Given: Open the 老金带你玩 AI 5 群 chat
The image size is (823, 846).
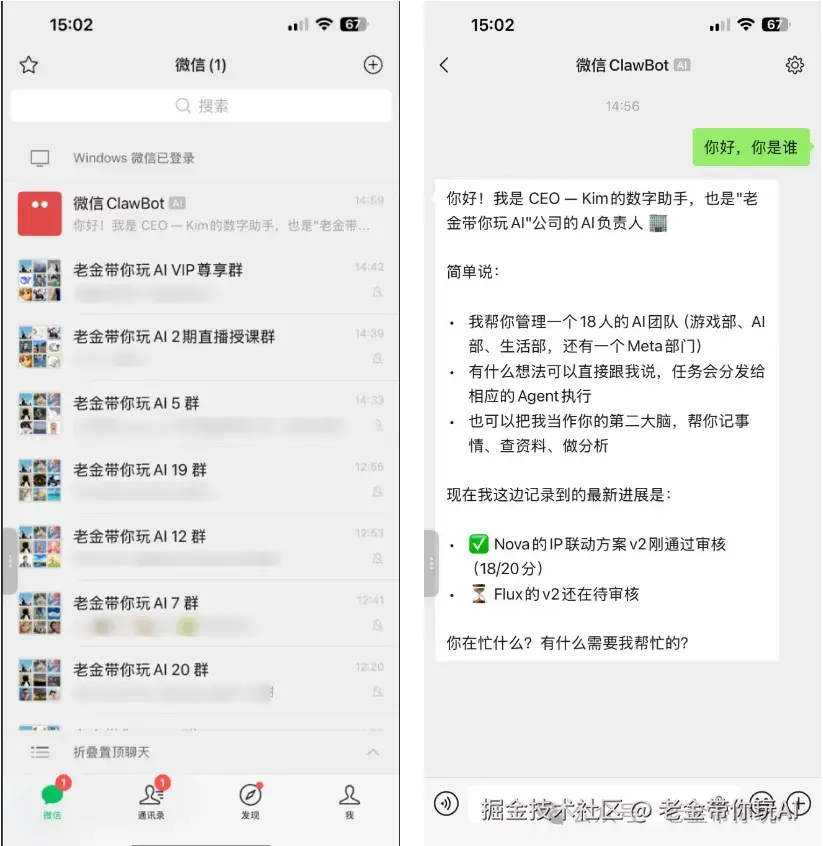Looking at the screenshot, I should pos(200,414).
